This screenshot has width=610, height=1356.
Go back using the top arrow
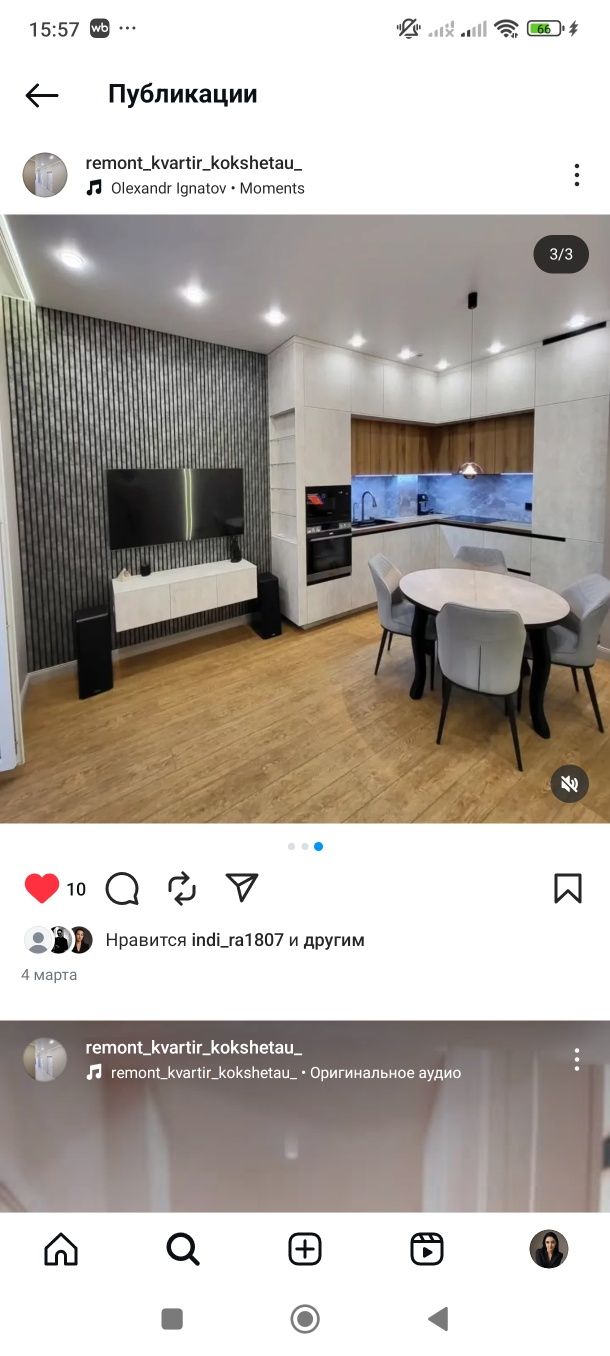(42, 95)
